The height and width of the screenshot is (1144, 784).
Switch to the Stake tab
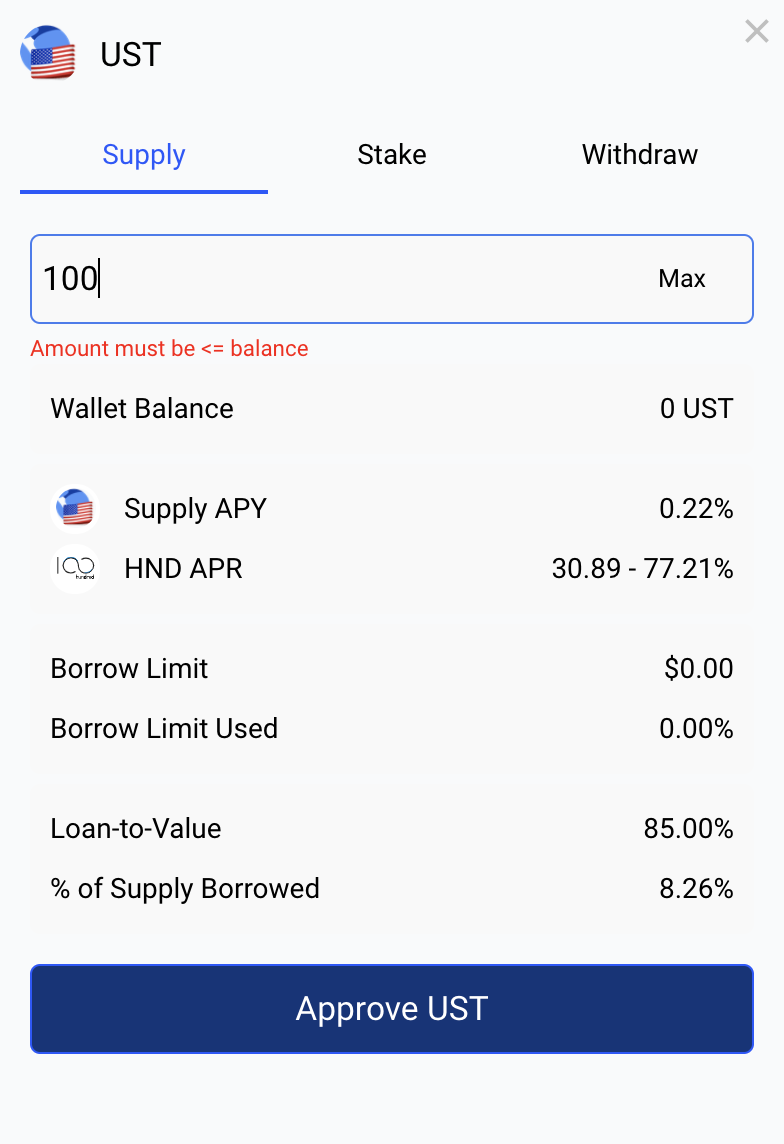tap(392, 155)
